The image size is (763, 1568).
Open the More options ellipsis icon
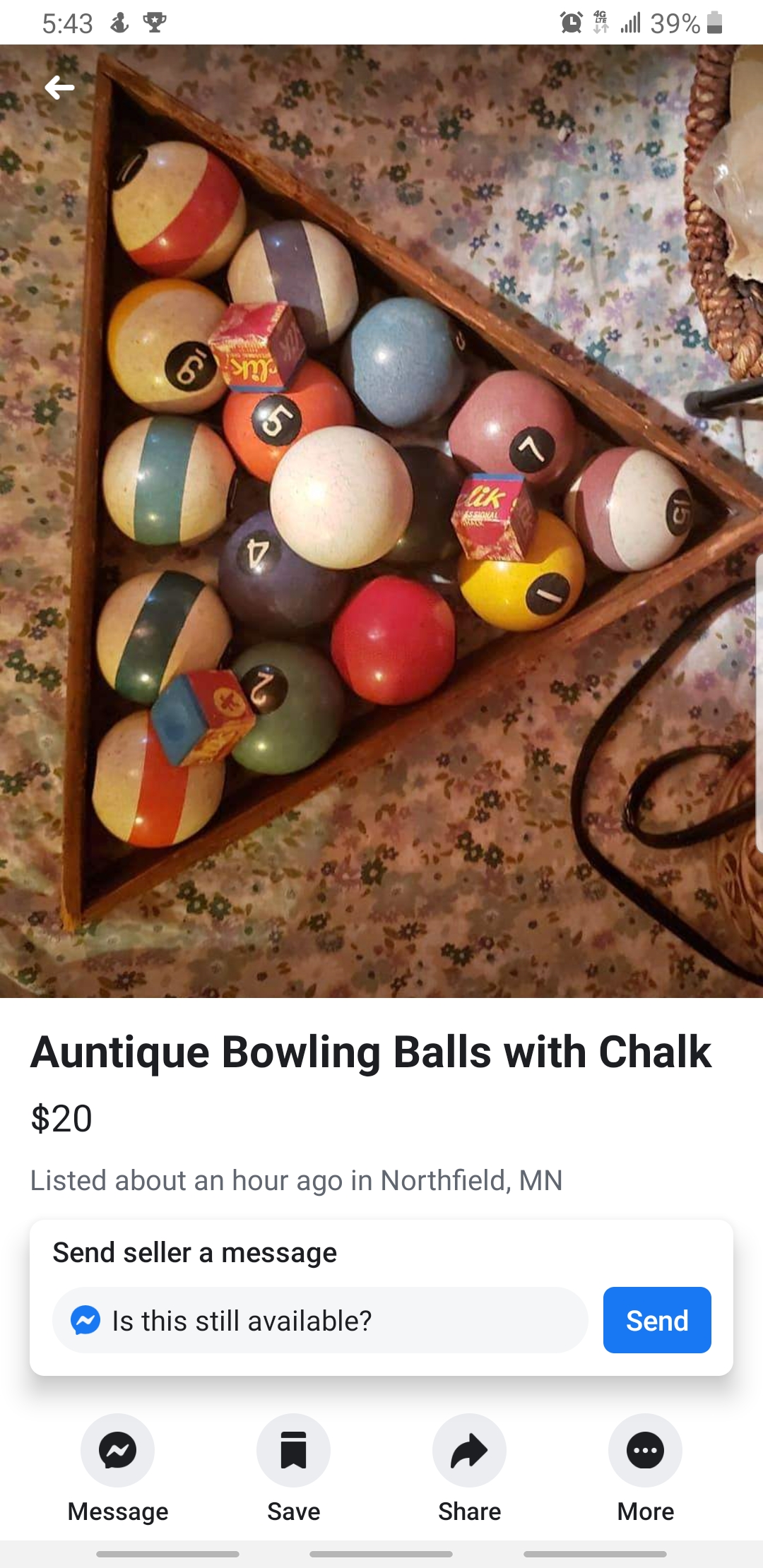pyautogui.click(x=644, y=1449)
